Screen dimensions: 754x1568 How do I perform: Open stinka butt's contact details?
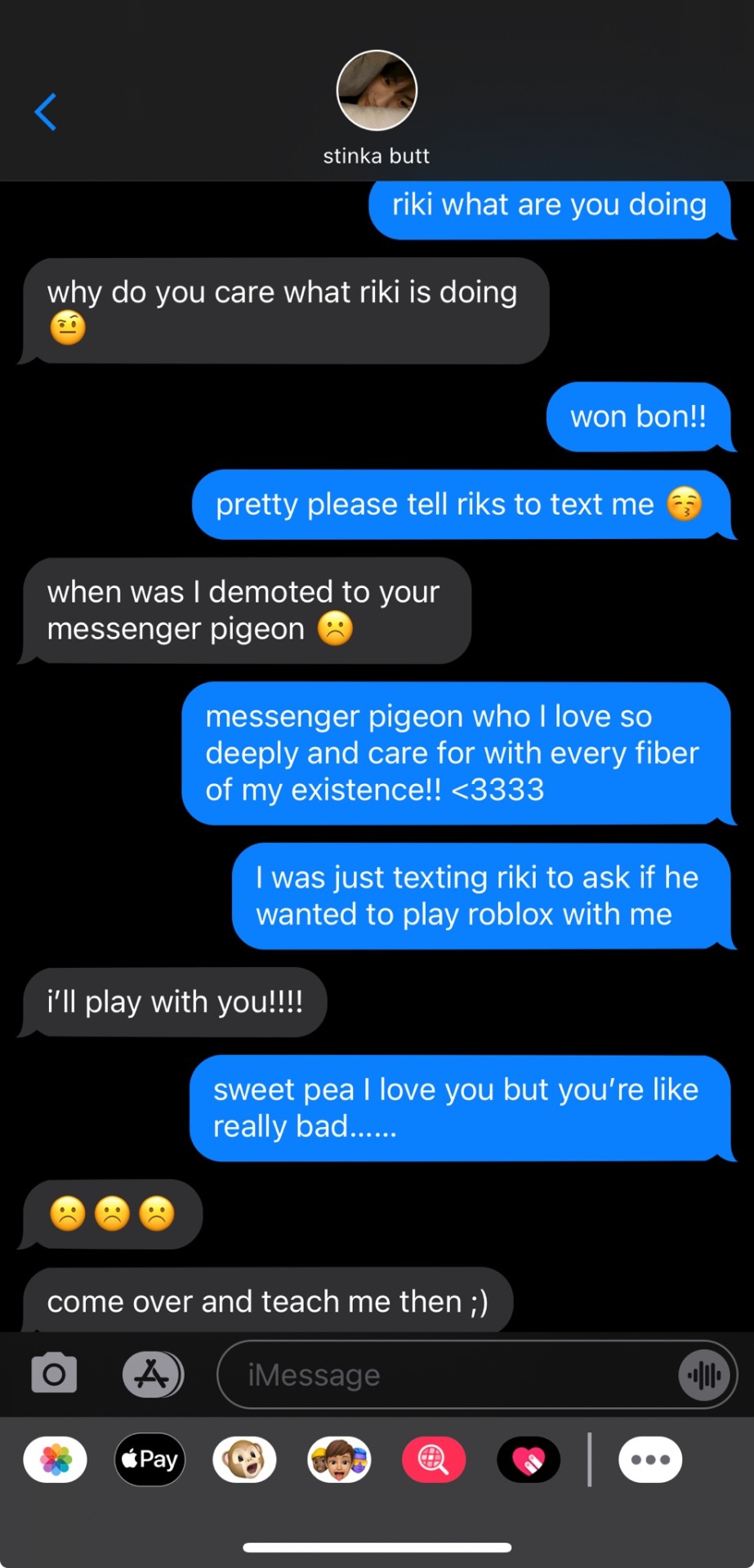coord(377,106)
